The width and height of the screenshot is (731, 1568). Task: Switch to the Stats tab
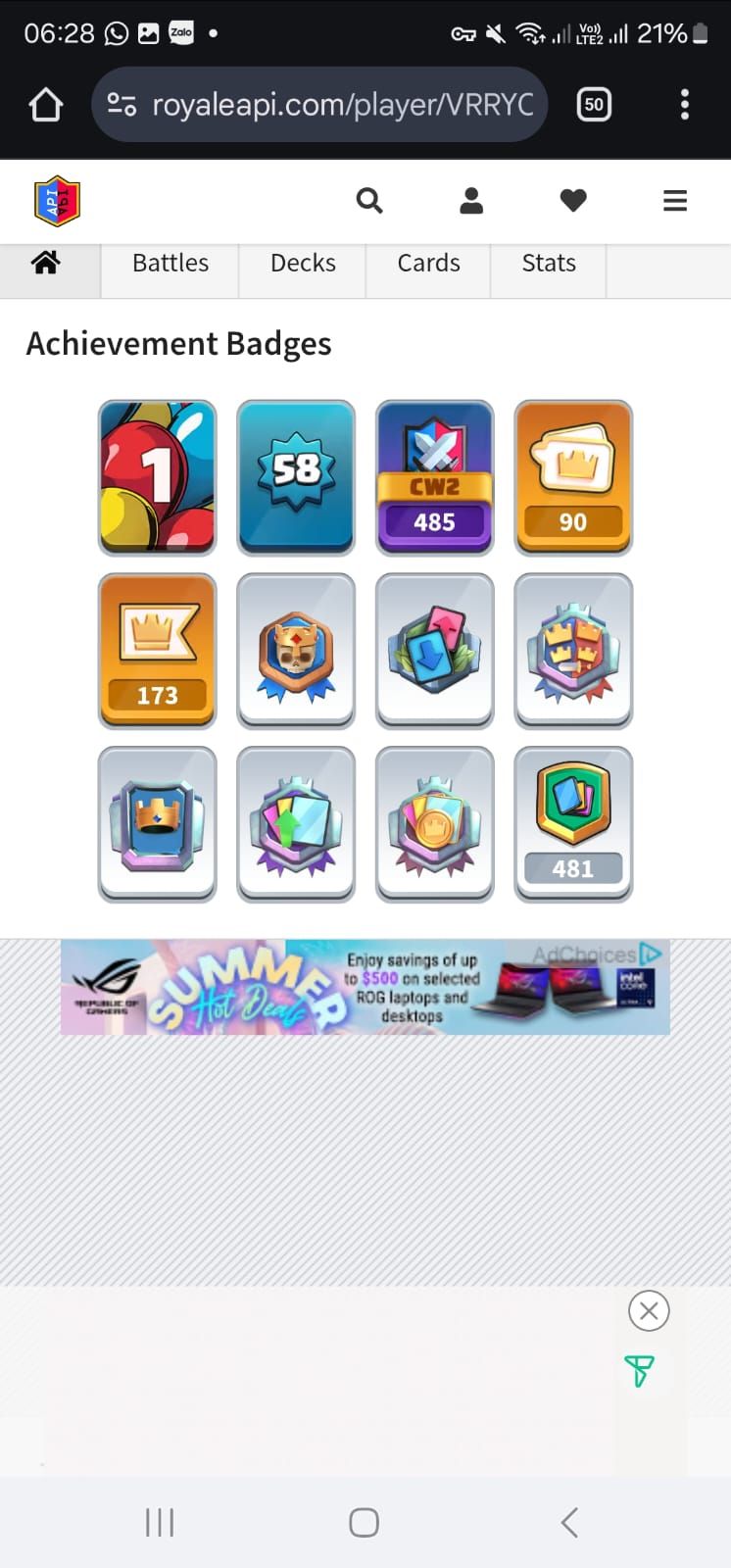[549, 263]
